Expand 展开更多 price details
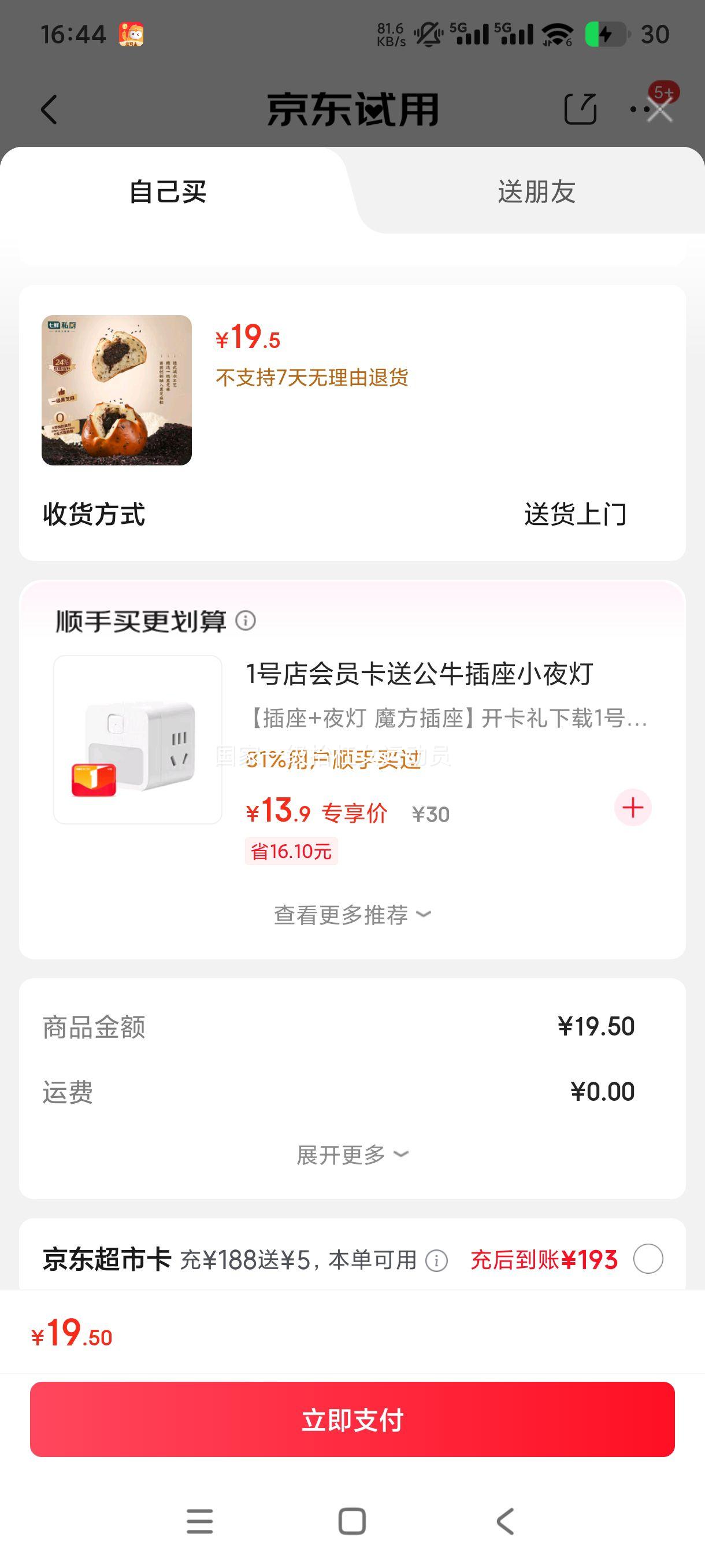Image resolution: width=705 pixels, height=1568 pixels. [352, 1155]
